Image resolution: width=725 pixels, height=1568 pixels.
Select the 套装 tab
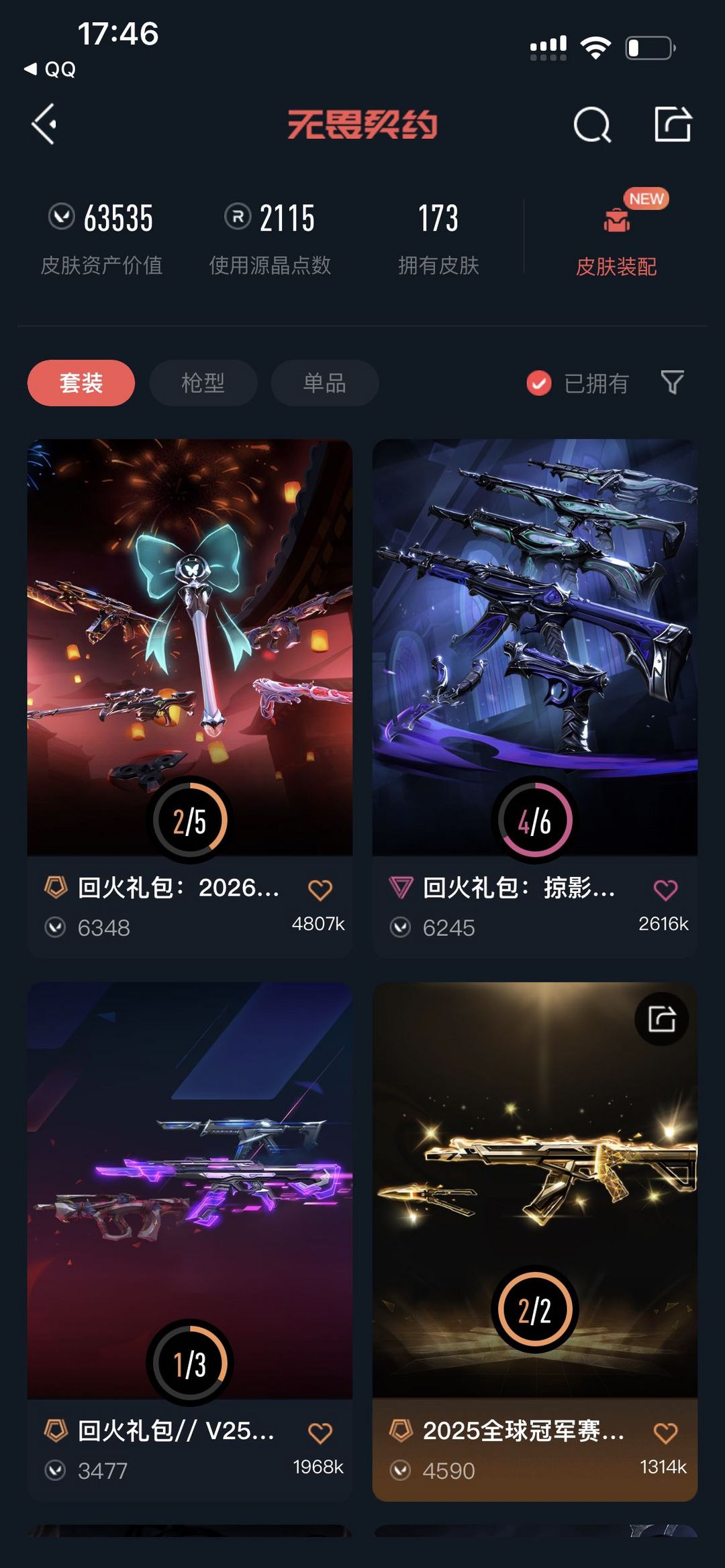pyautogui.click(x=81, y=383)
